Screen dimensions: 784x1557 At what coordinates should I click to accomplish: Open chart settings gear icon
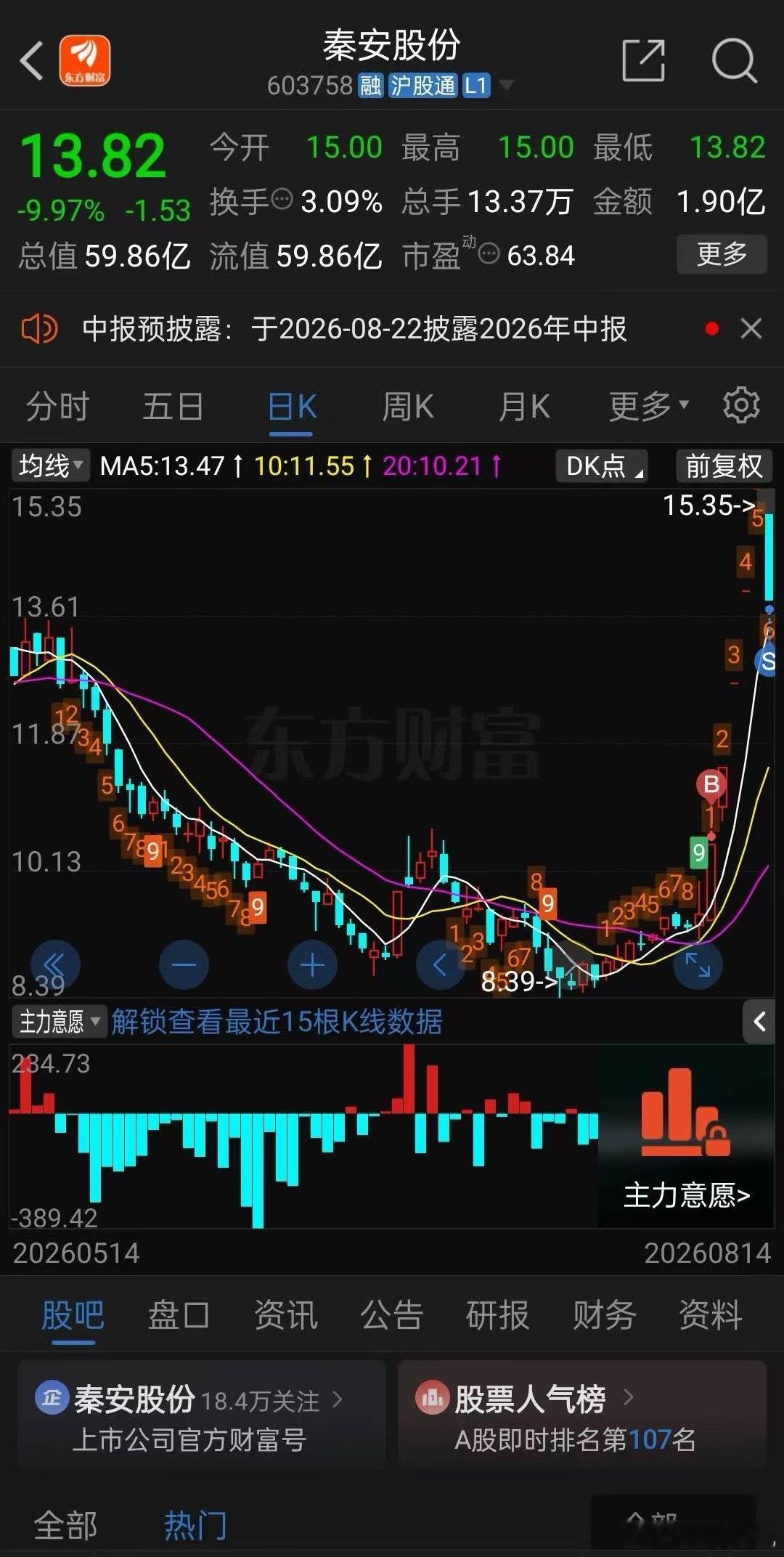pyautogui.click(x=741, y=405)
